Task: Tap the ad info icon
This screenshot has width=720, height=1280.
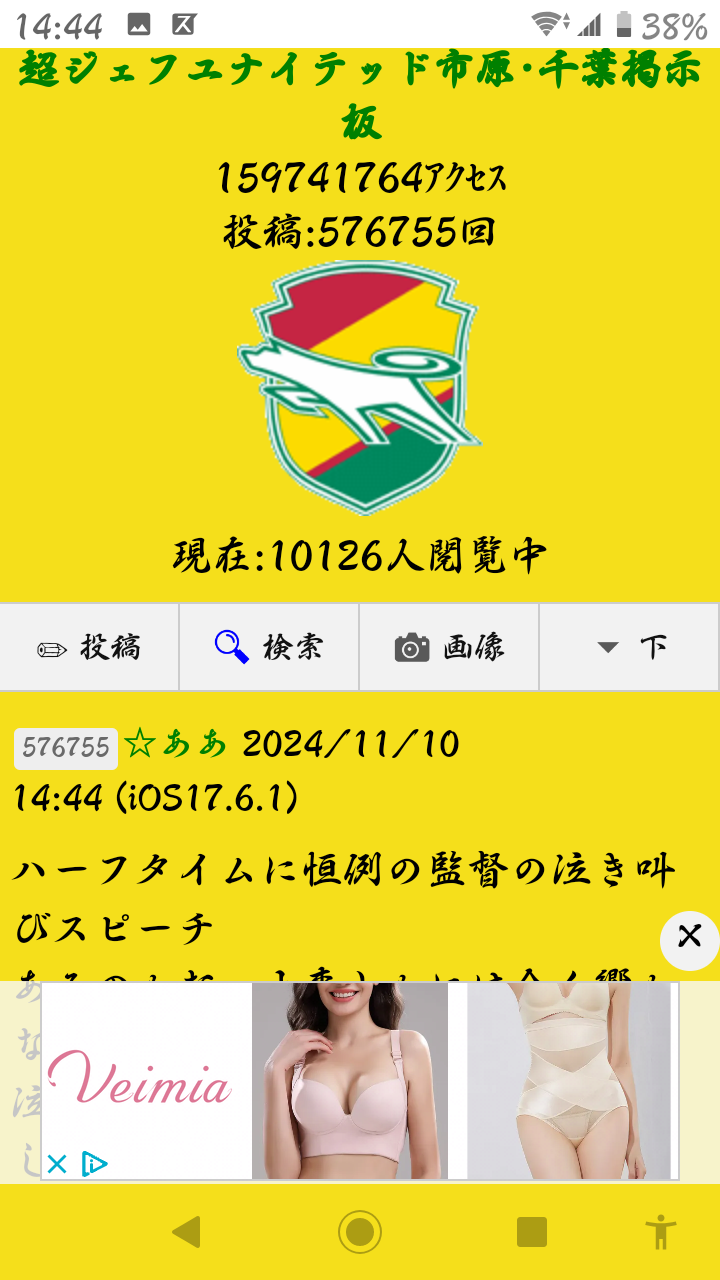Action: 94,1164
